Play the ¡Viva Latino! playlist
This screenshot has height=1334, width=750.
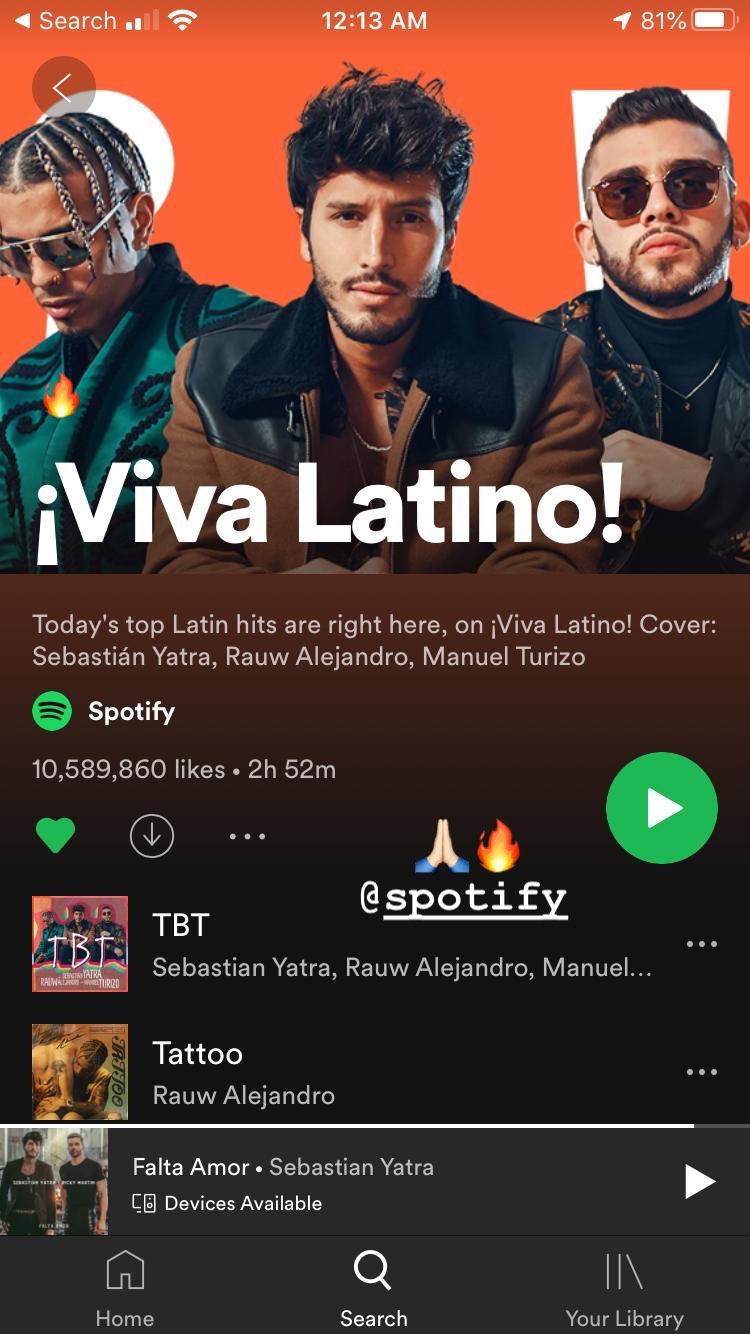pyautogui.click(x=661, y=808)
